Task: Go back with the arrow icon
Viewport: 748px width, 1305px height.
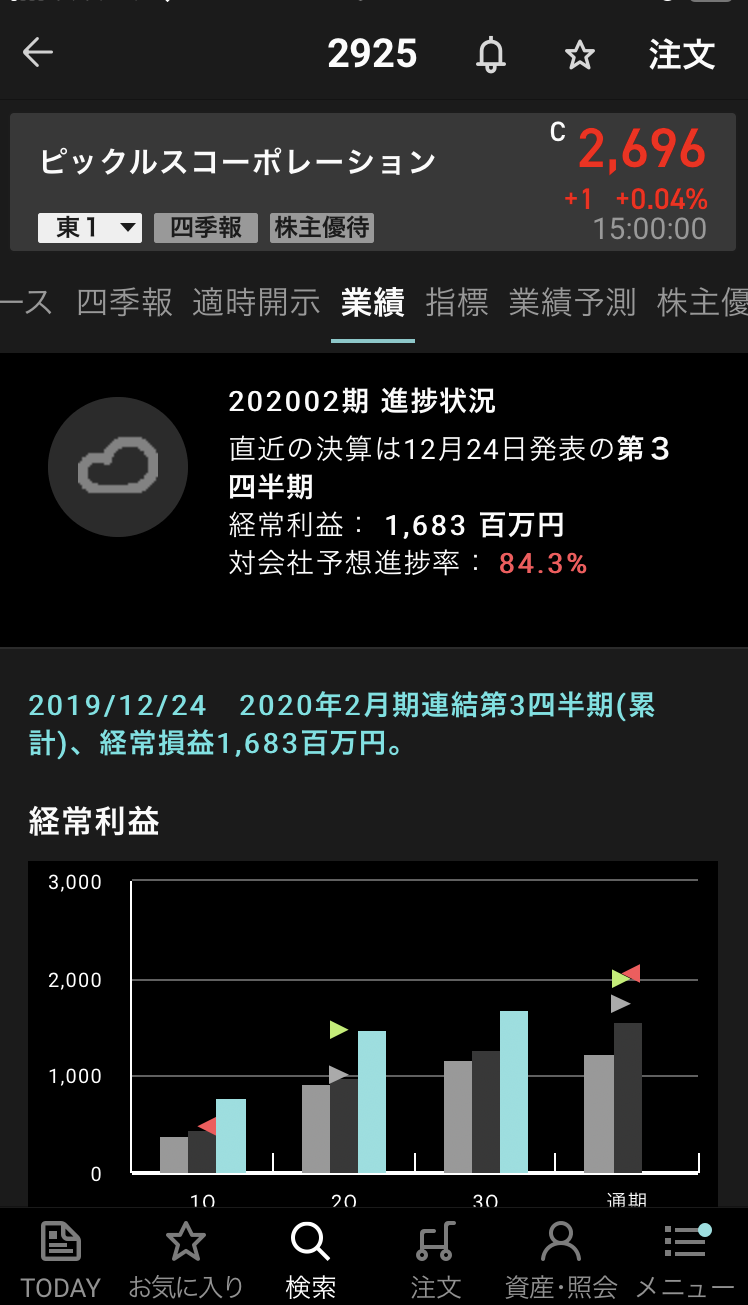Action: pyautogui.click(x=38, y=53)
